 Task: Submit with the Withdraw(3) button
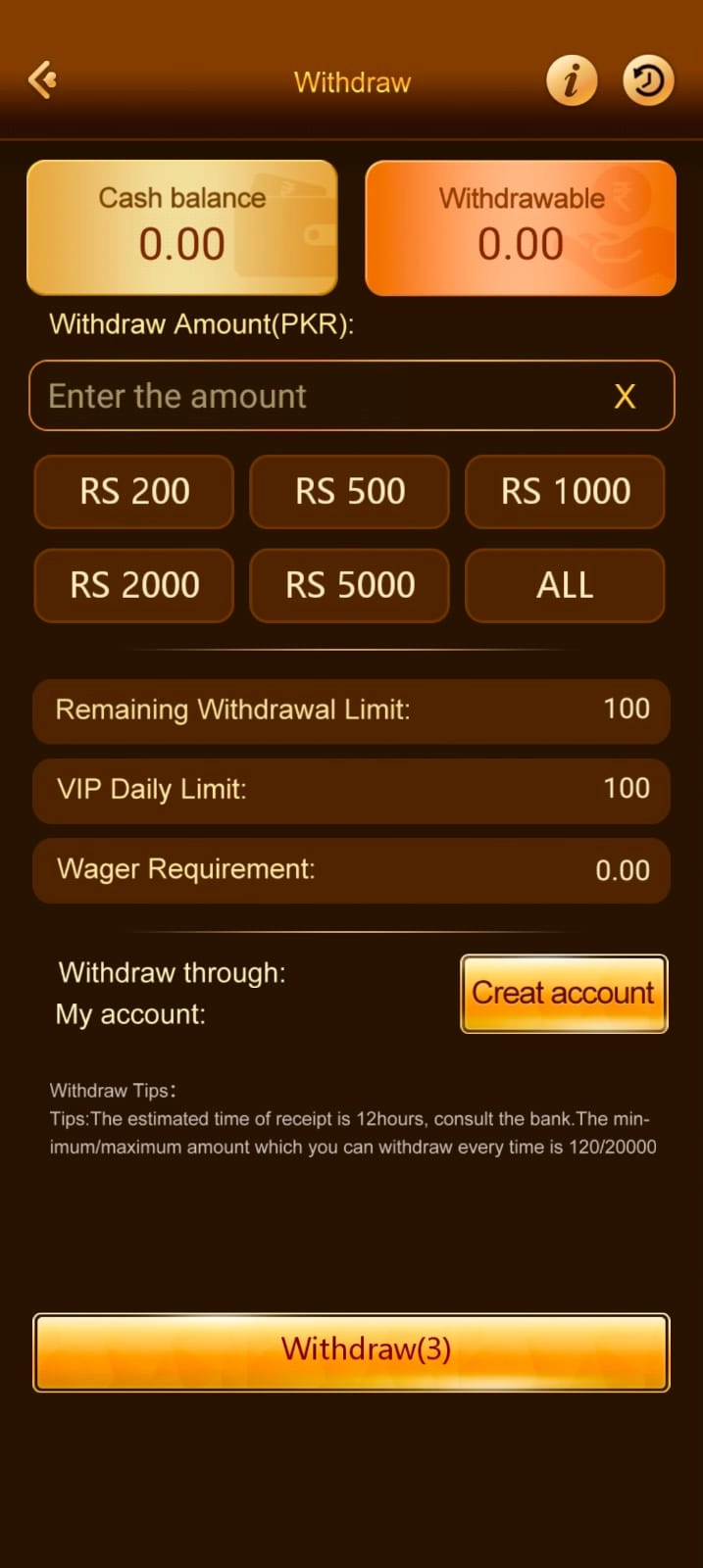pyautogui.click(x=351, y=1351)
